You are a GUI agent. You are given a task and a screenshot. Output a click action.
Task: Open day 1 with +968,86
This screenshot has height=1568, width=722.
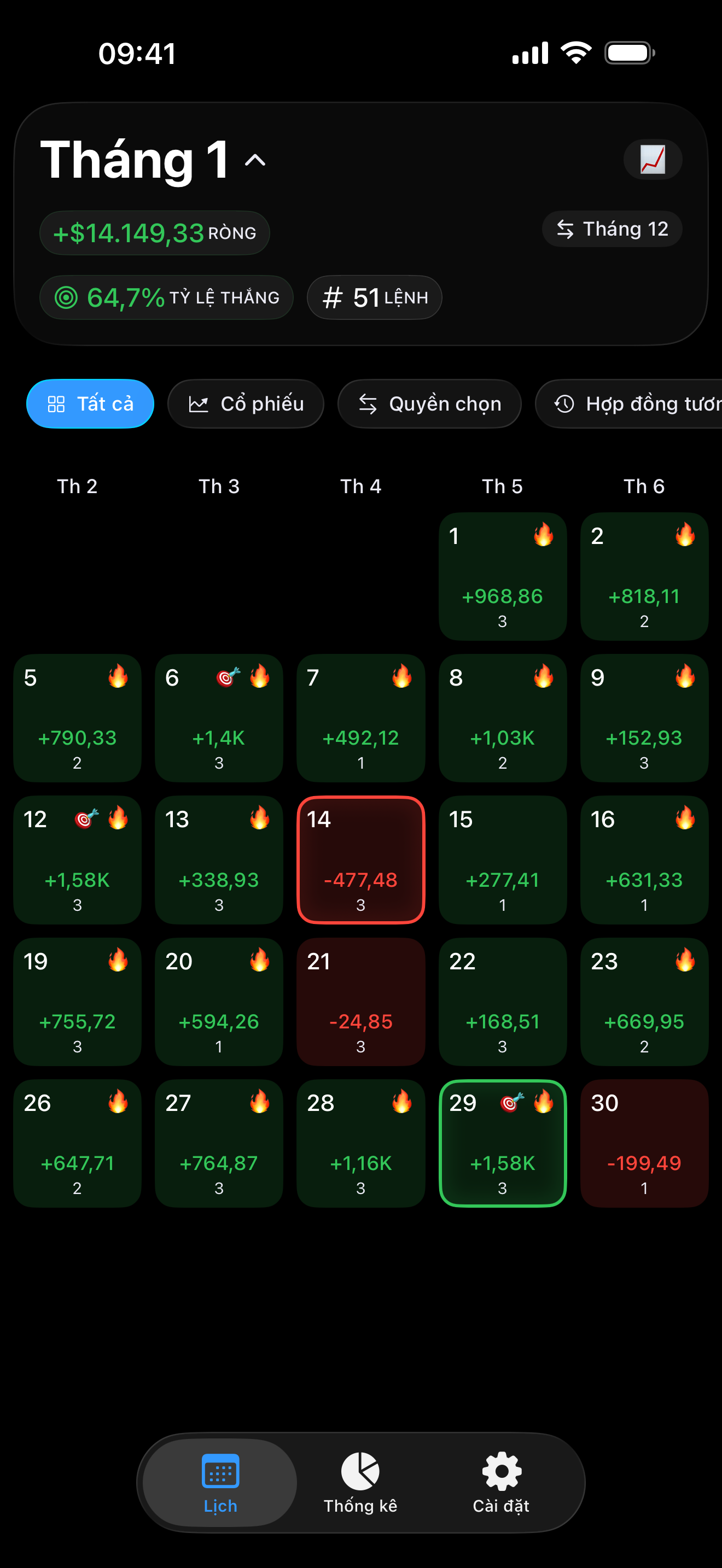click(x=502, y=576)
